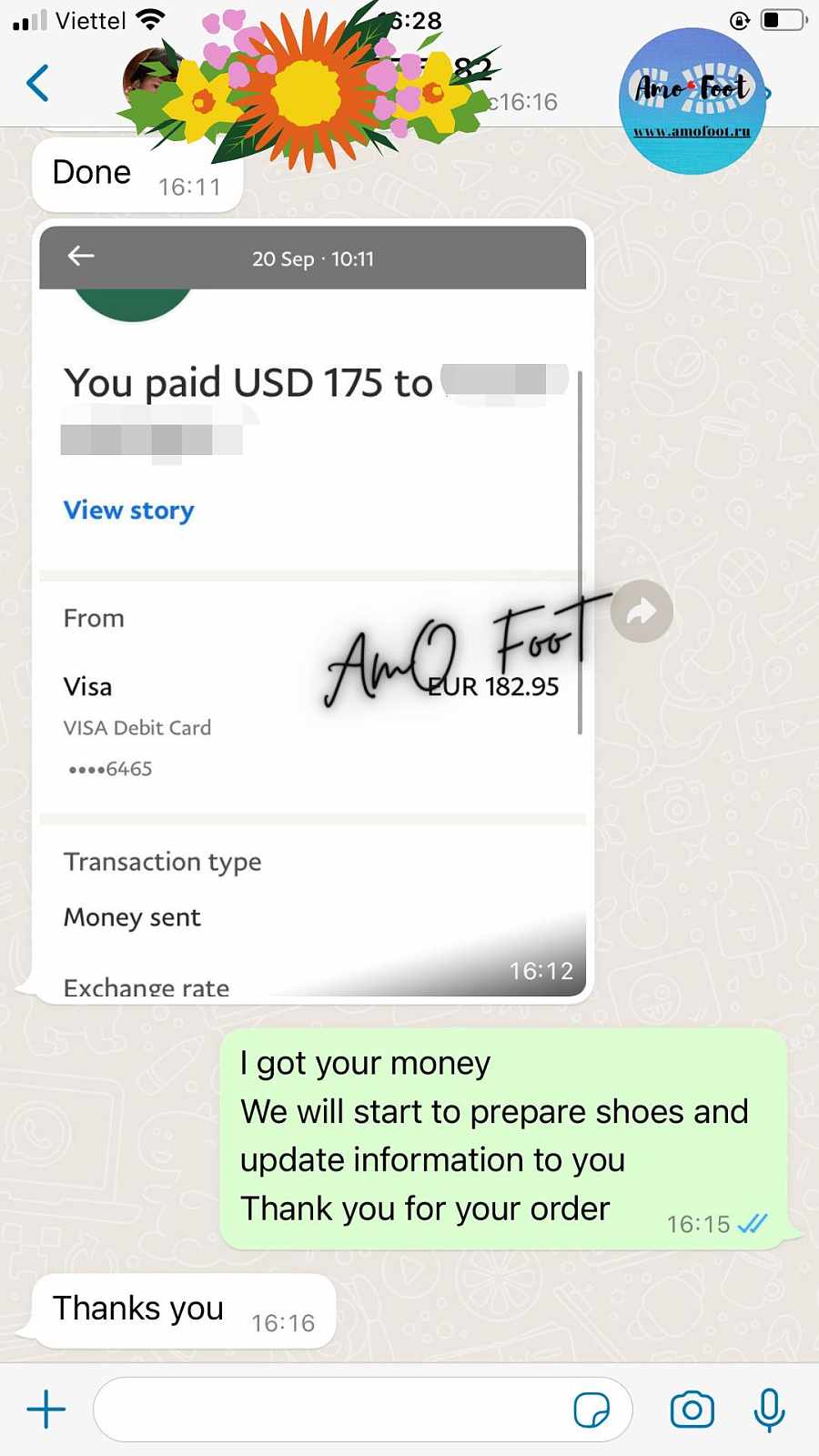Open the sticker picker
Image resolution: width=819 pixels, height=1456 pixels.
pos(591,1410)
